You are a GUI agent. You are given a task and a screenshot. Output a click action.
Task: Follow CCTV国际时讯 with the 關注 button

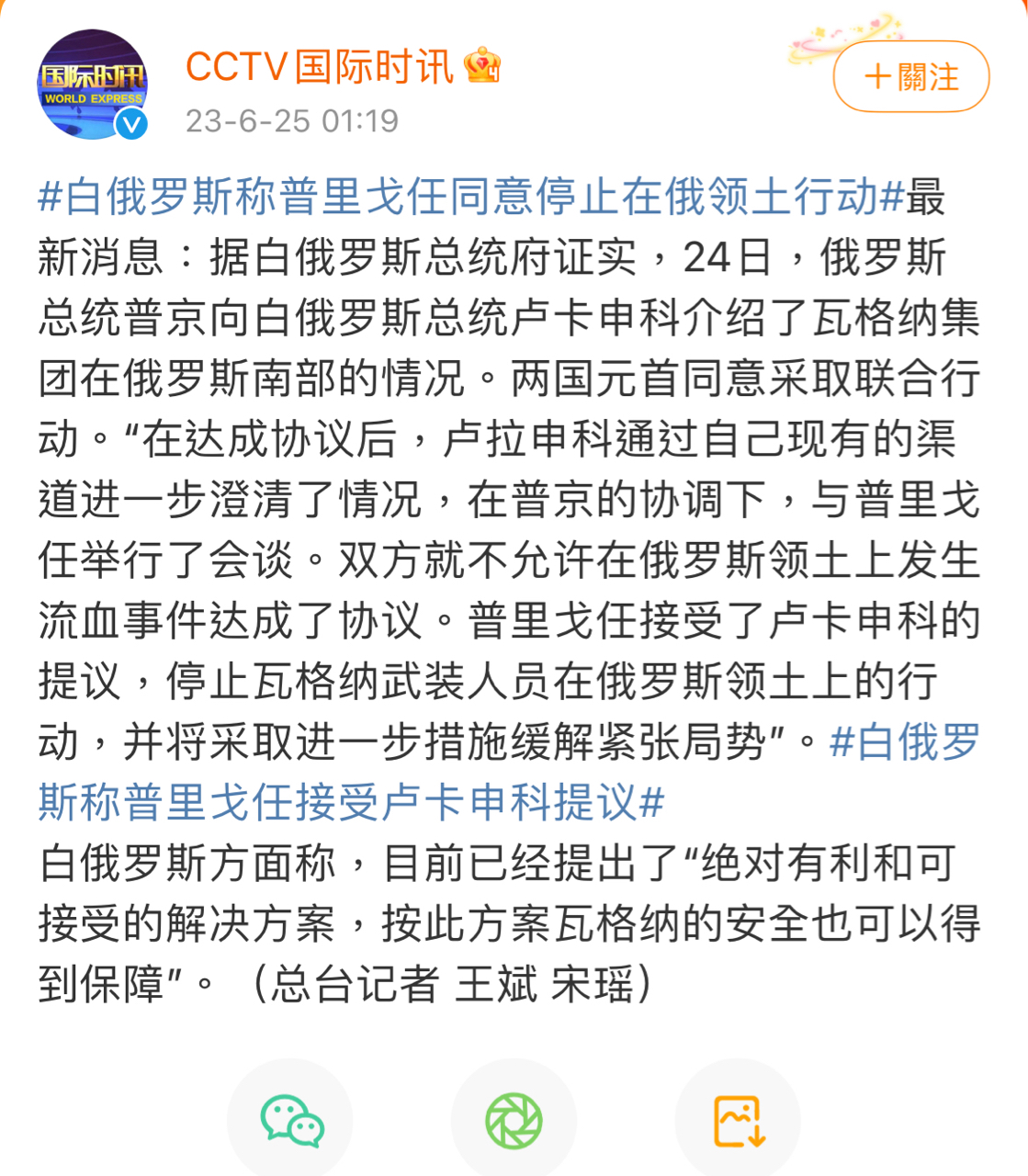pos(910,77)
